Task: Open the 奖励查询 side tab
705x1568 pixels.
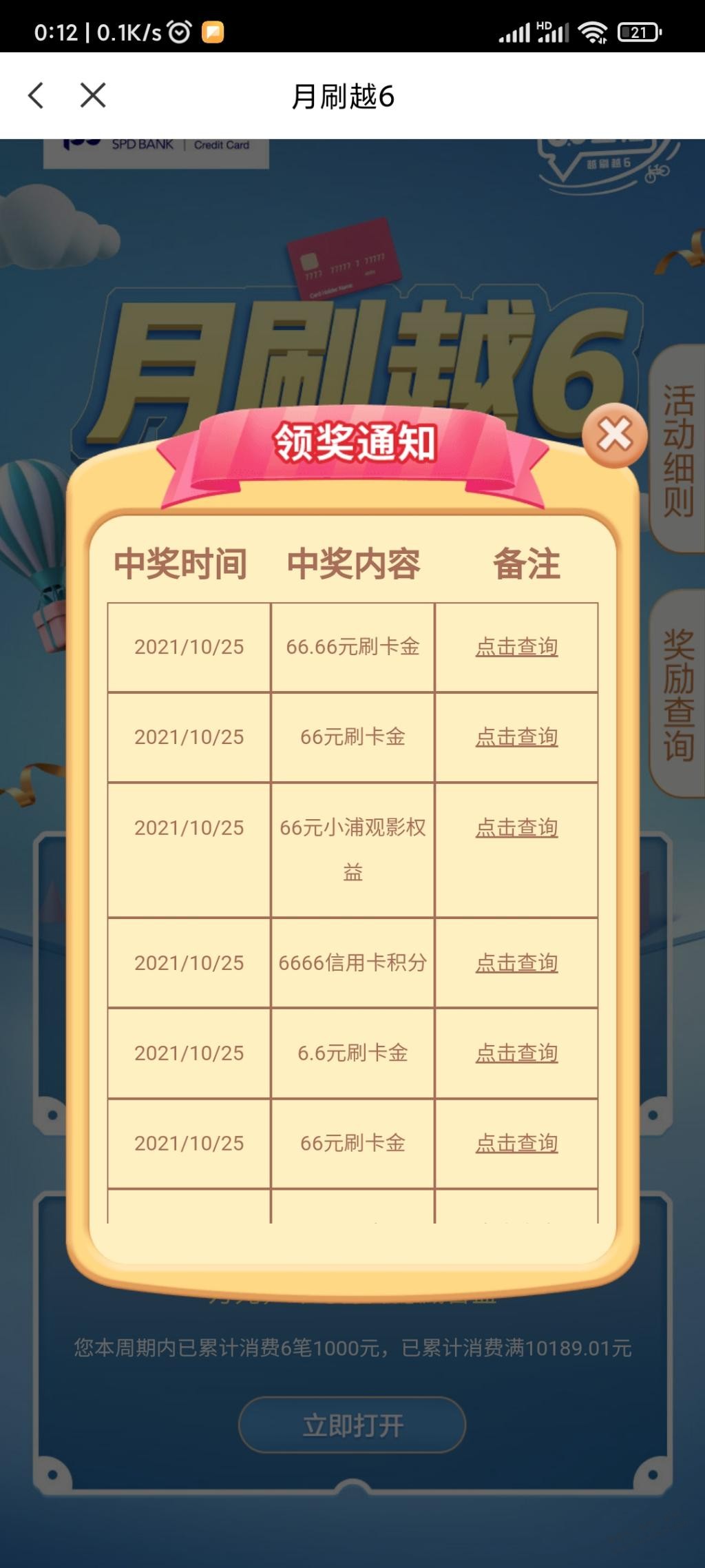Action: 677,694
